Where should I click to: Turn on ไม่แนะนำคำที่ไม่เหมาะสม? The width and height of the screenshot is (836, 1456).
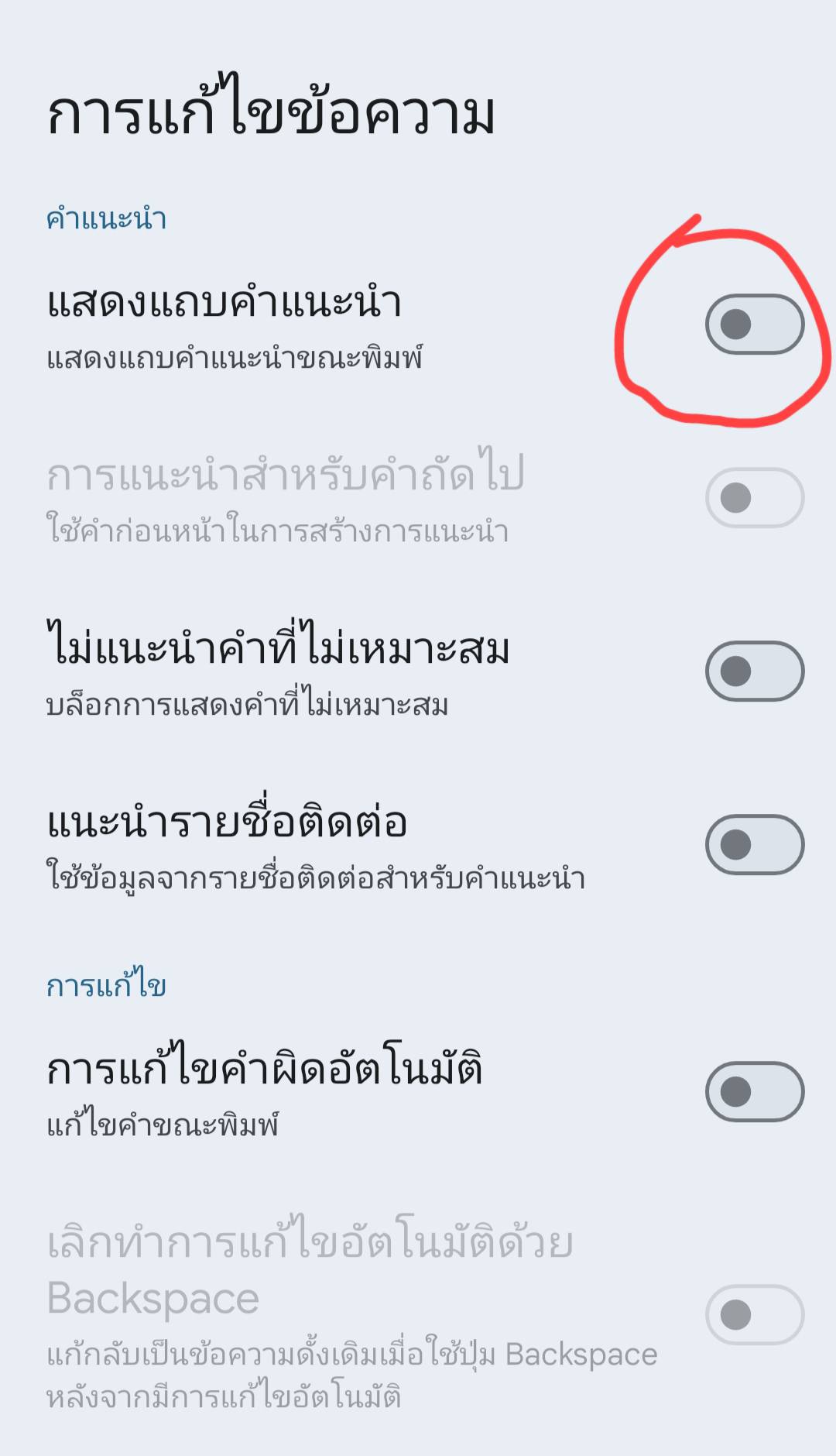point(754,671)
